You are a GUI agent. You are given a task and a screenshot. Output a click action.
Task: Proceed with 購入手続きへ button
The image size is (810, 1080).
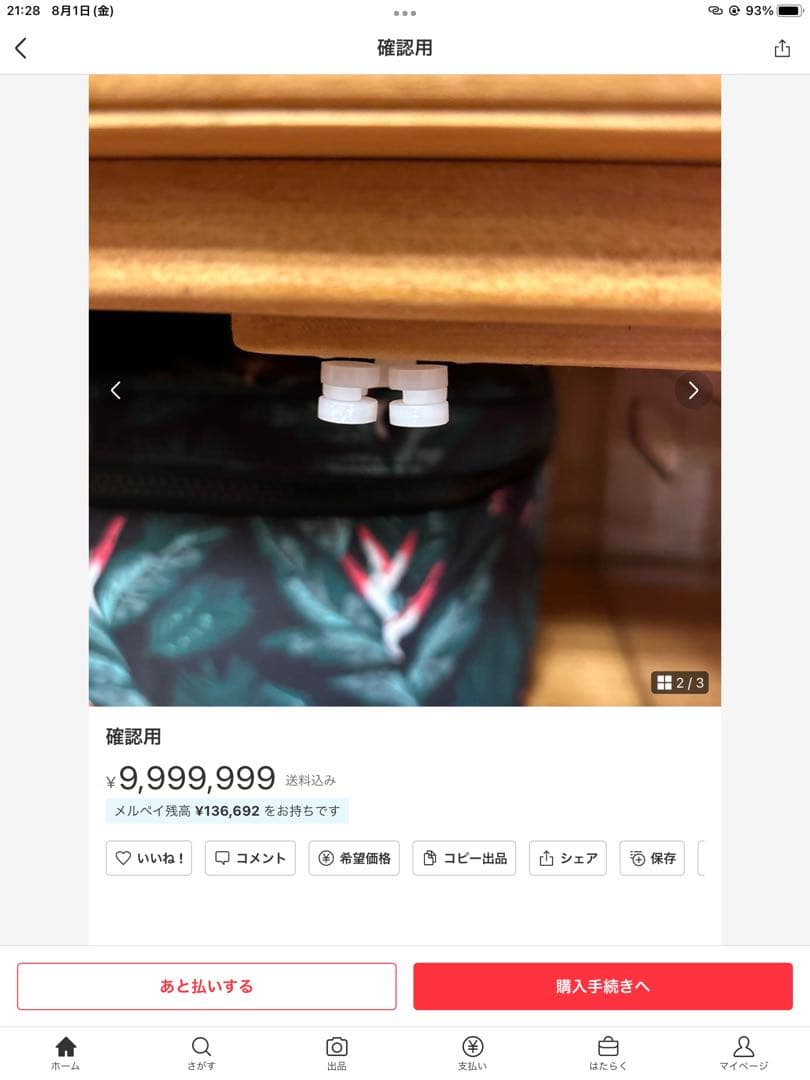click(603, 986)
